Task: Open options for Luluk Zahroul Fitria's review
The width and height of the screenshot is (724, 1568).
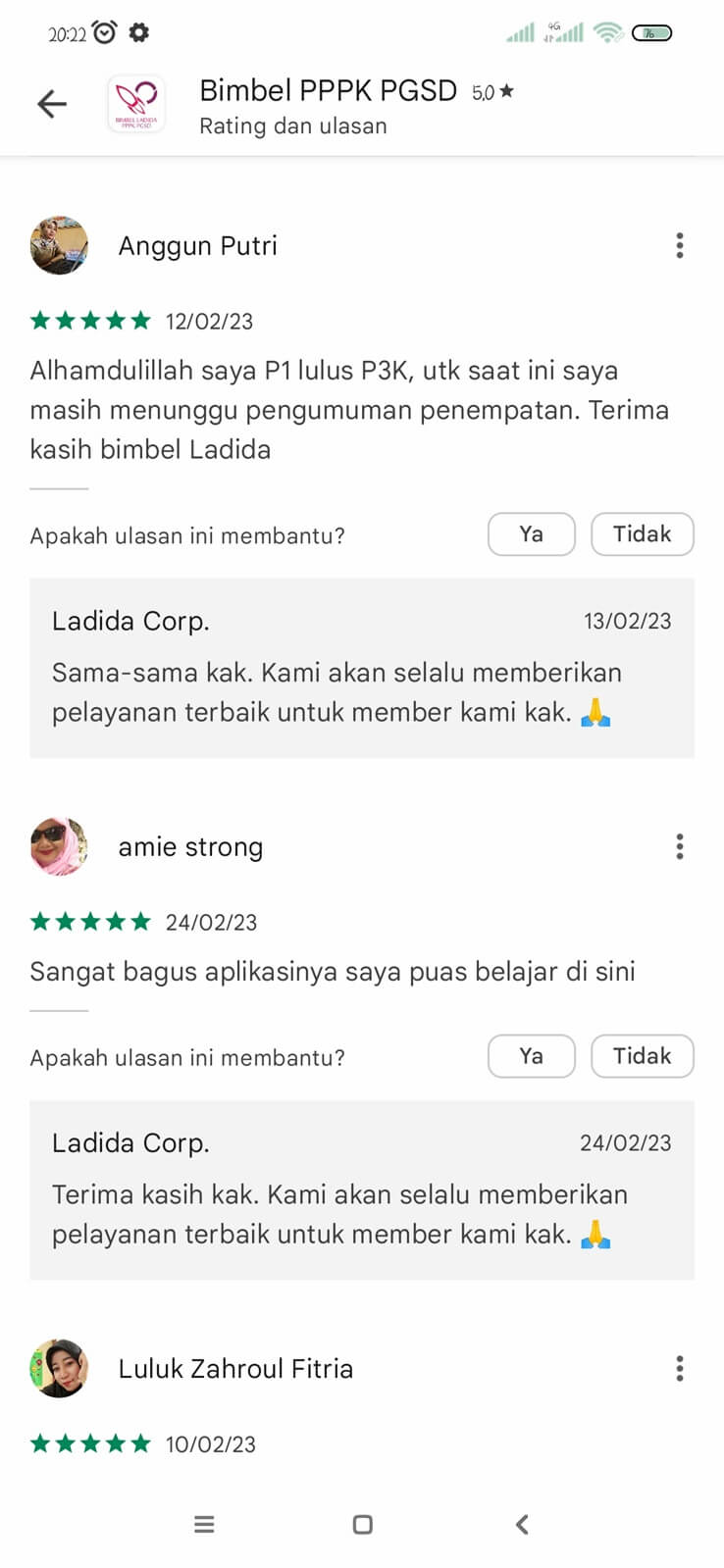Action: 679,1368
